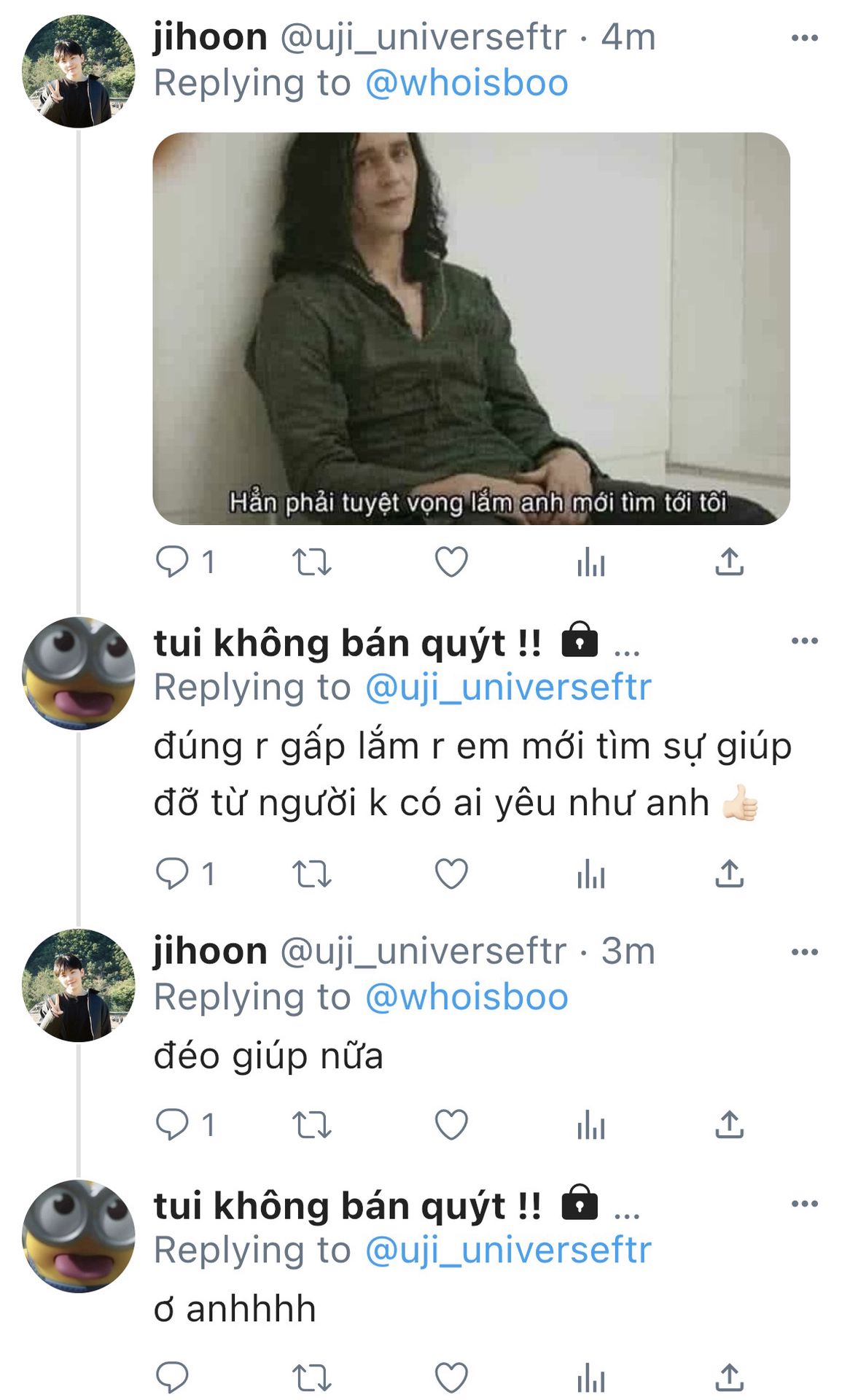850x1400 pixels.
Task: View the minion avatar profile on "ơ anhhhh" tweet
Action: pyautogui.click(x=79, y=1237)
